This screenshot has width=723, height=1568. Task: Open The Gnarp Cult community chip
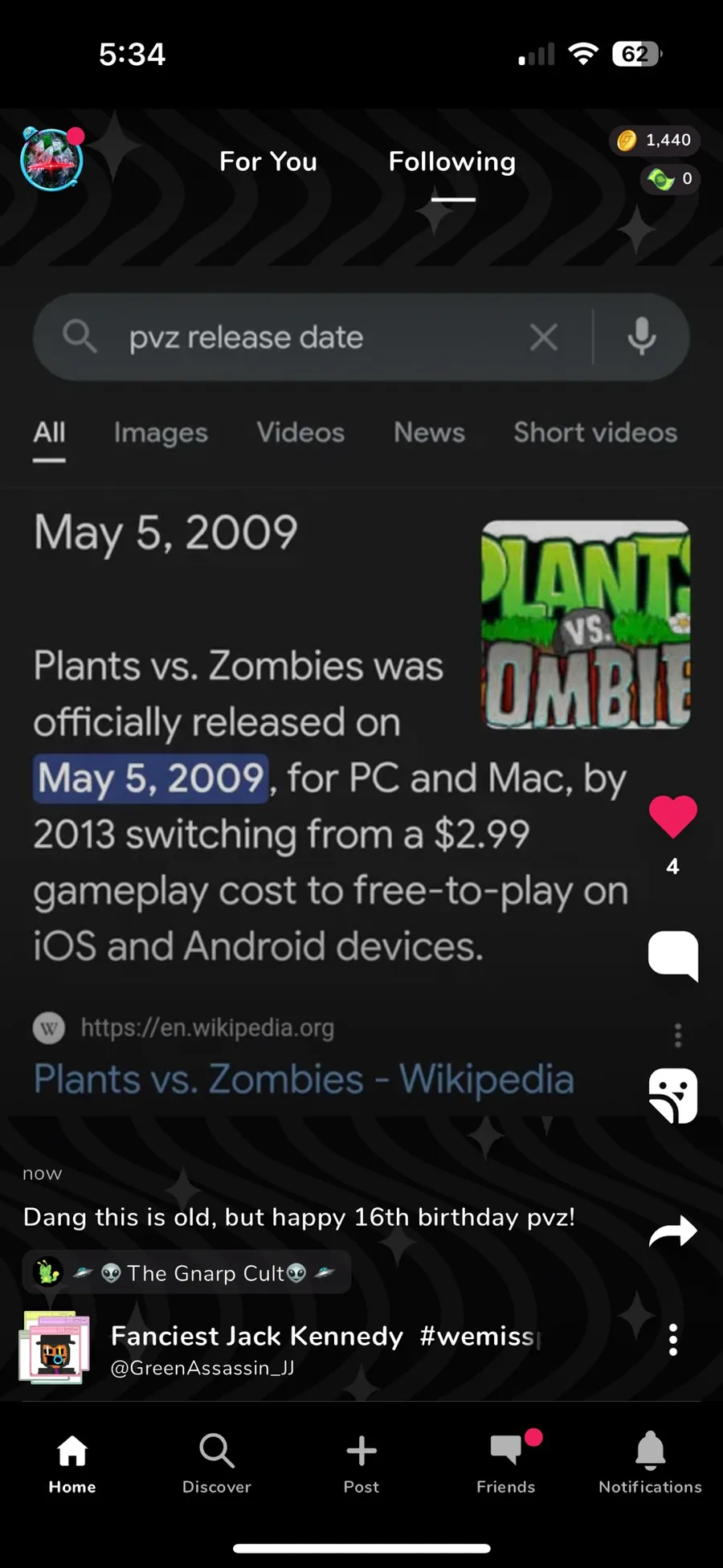point(186,1272)
